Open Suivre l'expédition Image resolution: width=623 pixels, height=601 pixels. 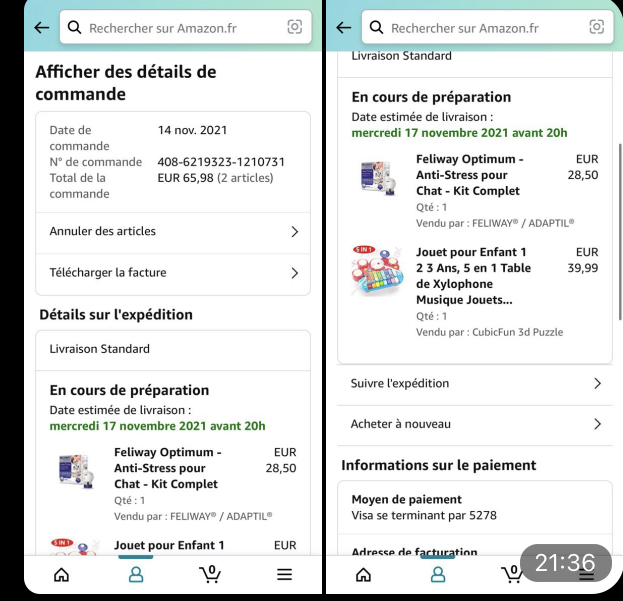click(474, 384)
